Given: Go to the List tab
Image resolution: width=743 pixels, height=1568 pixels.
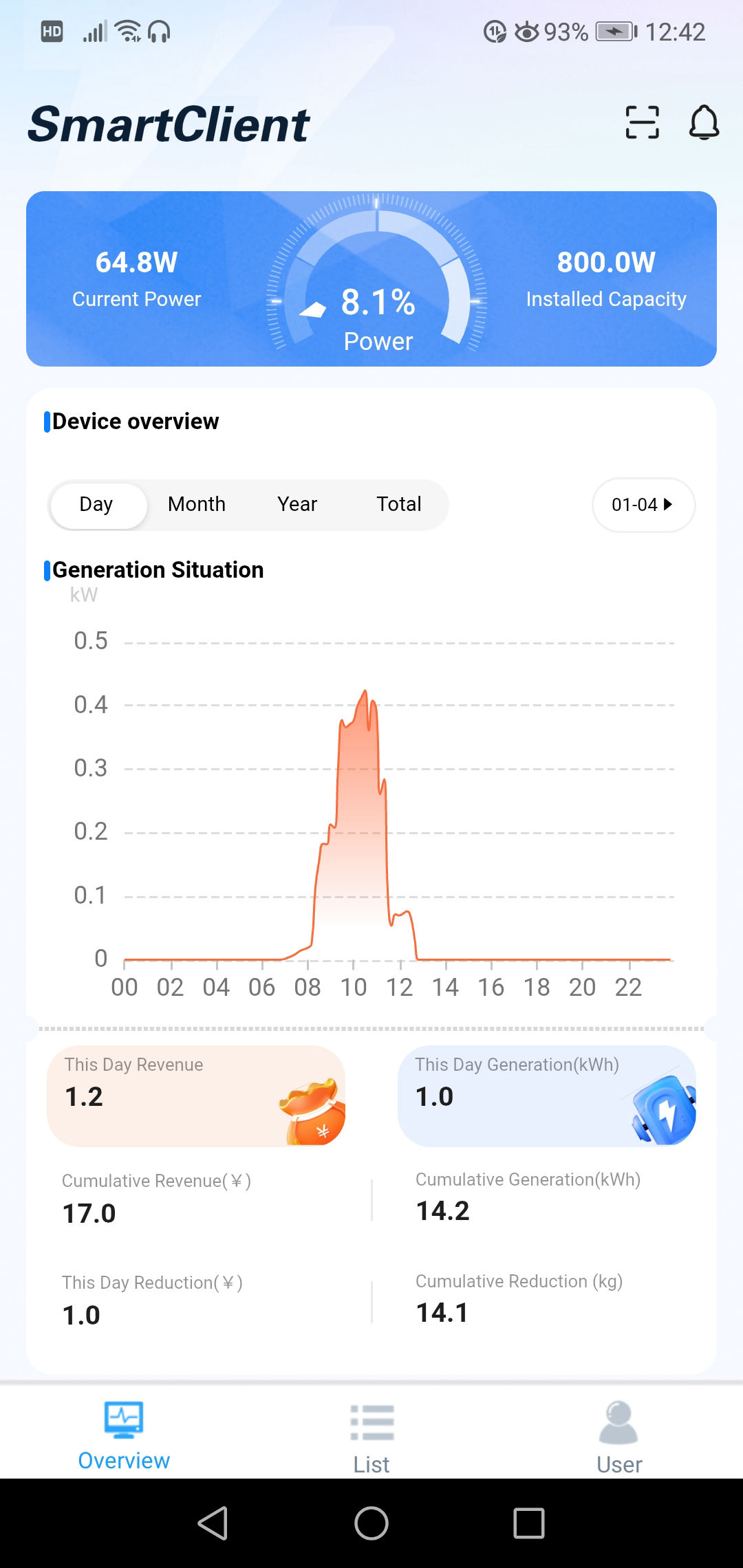Looking at the screenshot, I should tap(371, 1436).
